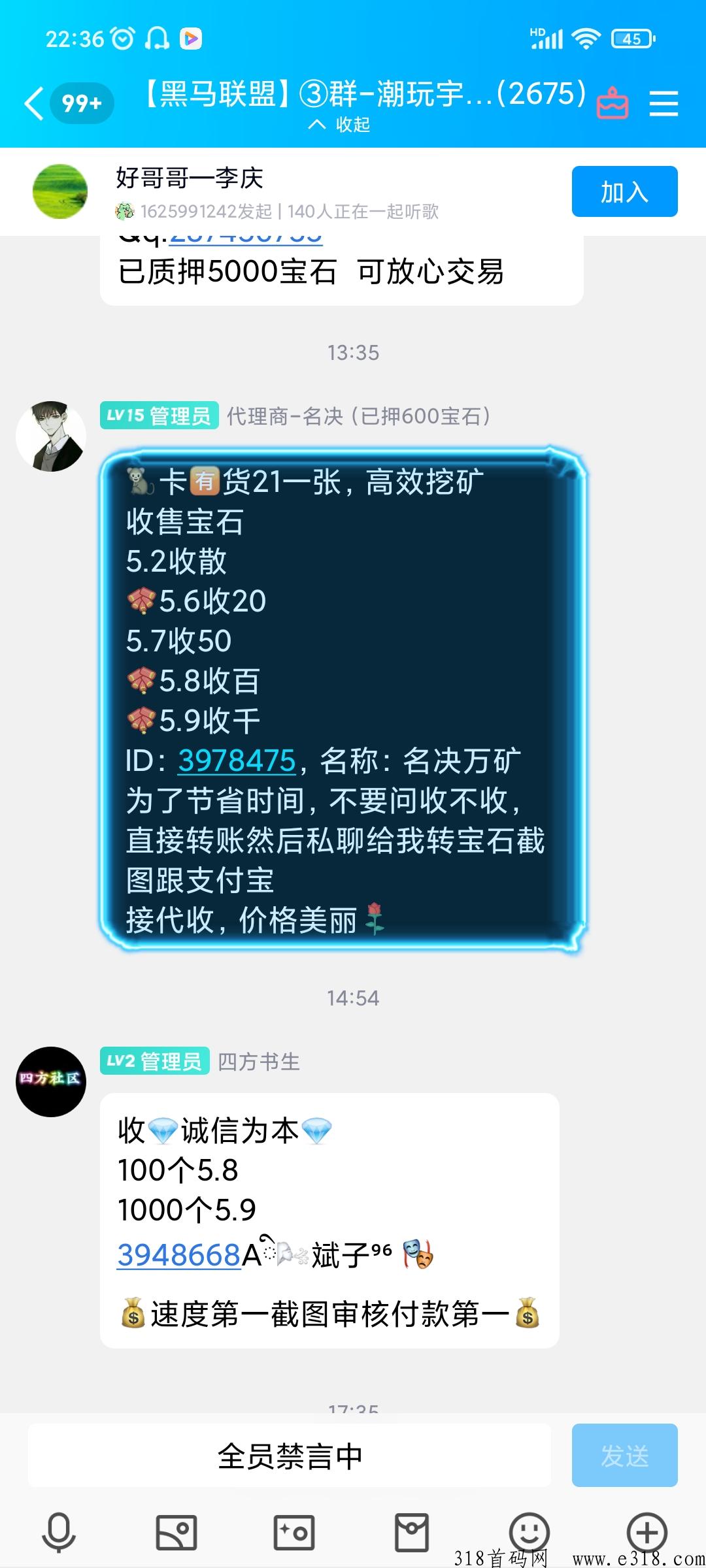
Task: Tap 加入 to join listening session
Action: tap(624, 191)
